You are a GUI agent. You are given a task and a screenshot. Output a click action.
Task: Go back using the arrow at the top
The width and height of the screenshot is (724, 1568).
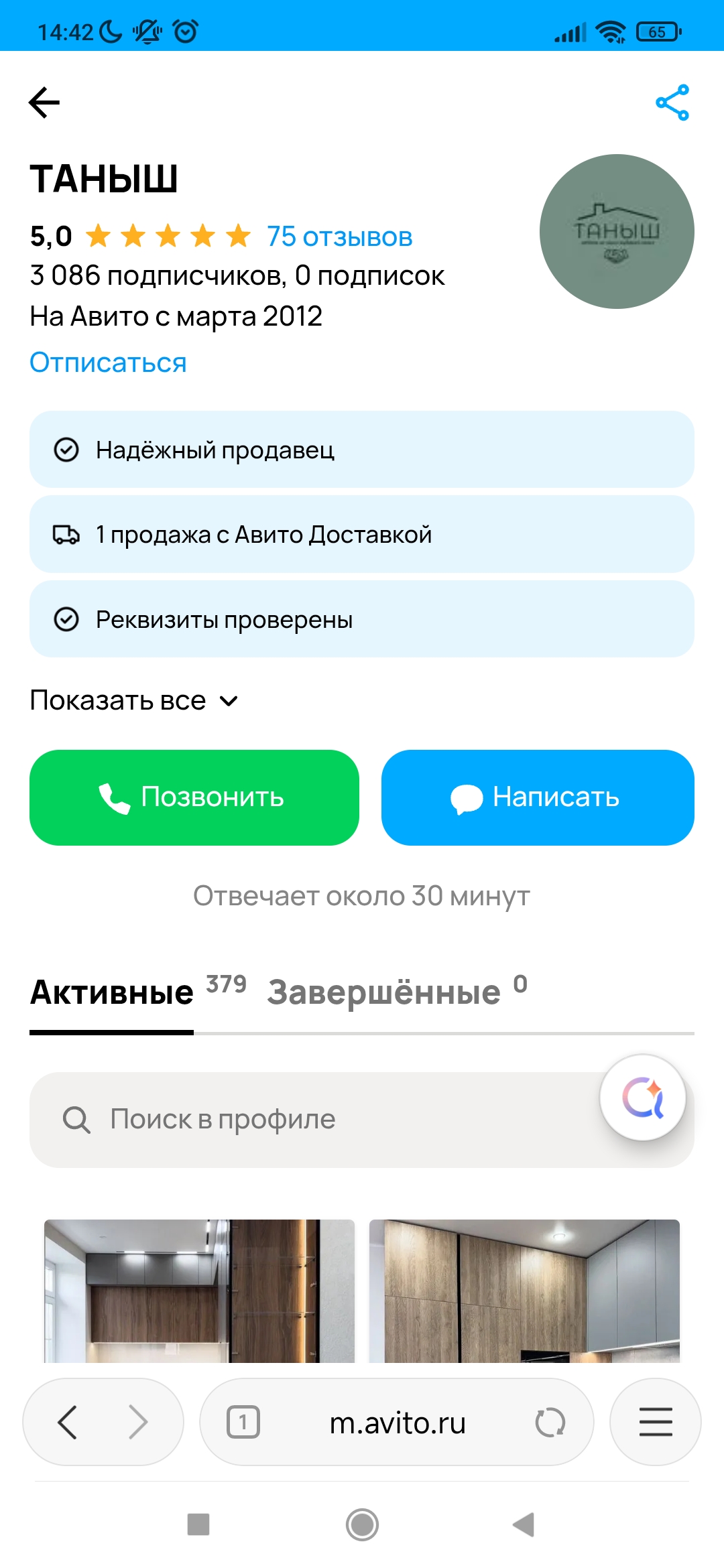[44, 103]
